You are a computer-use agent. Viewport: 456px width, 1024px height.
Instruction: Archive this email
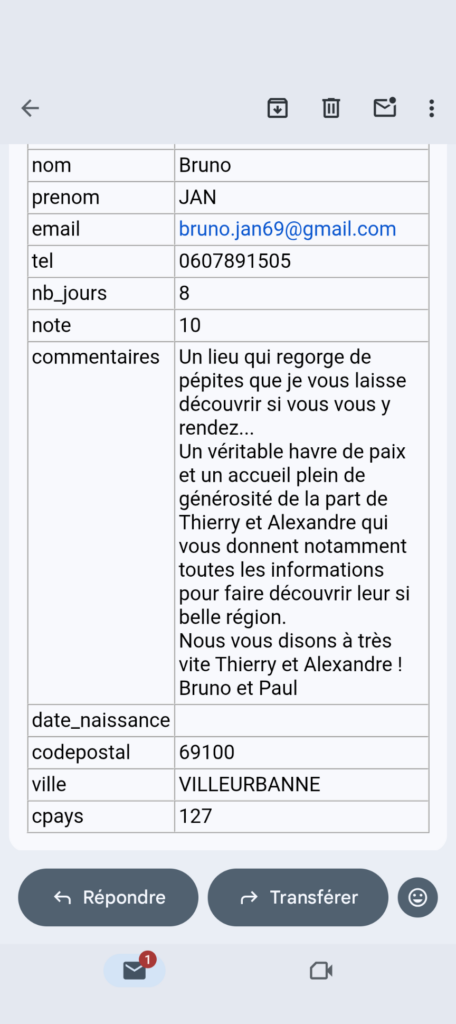click(x=278, y=108)
